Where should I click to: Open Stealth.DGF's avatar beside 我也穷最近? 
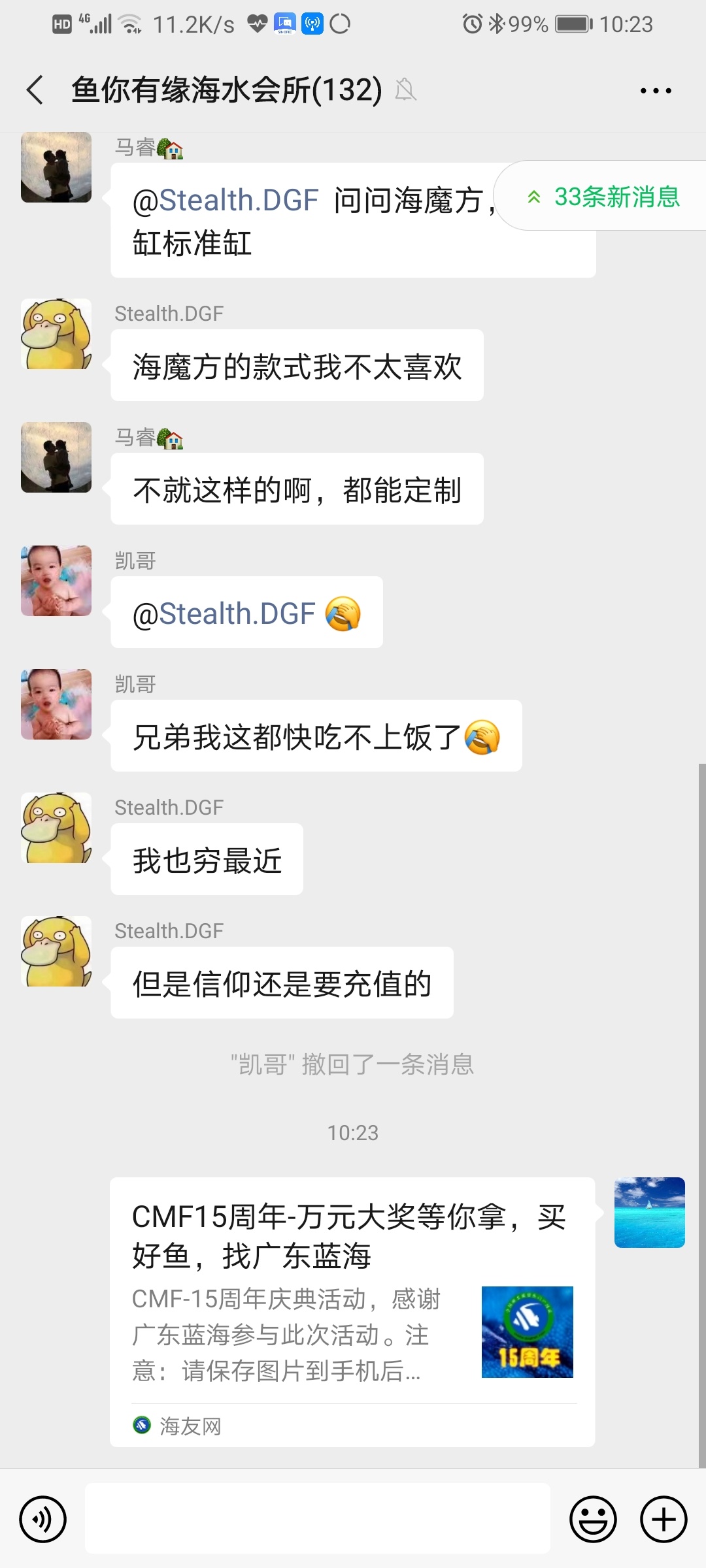56,828
